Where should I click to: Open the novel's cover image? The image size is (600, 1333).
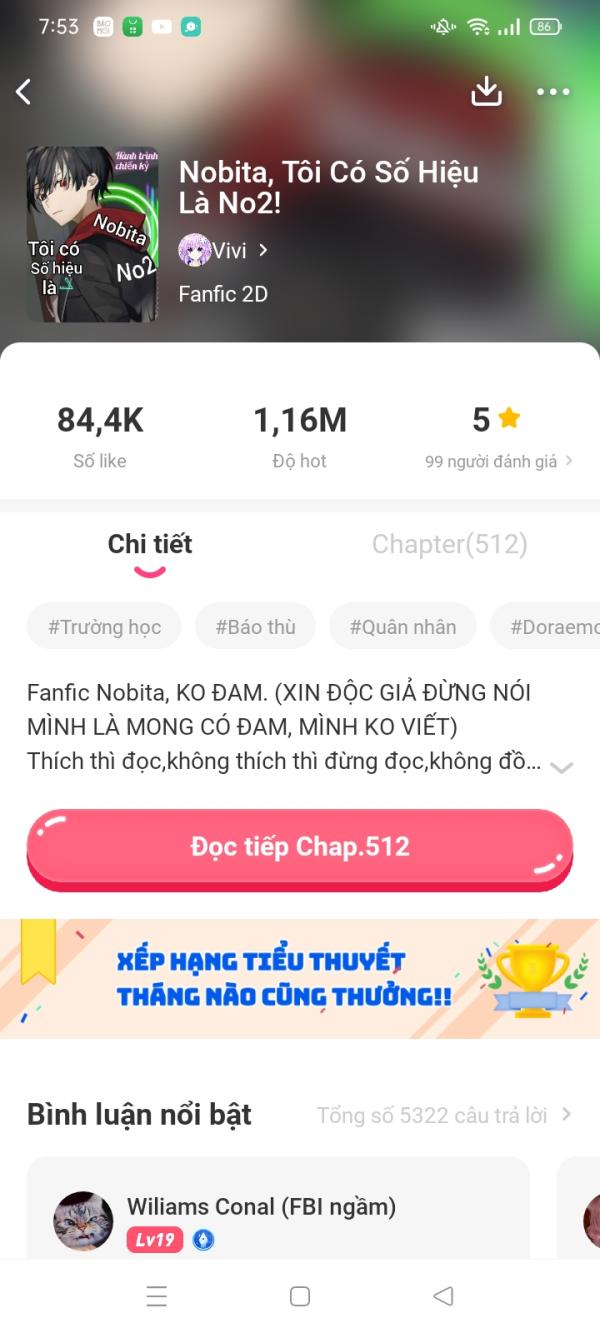(x=92, y=234)
